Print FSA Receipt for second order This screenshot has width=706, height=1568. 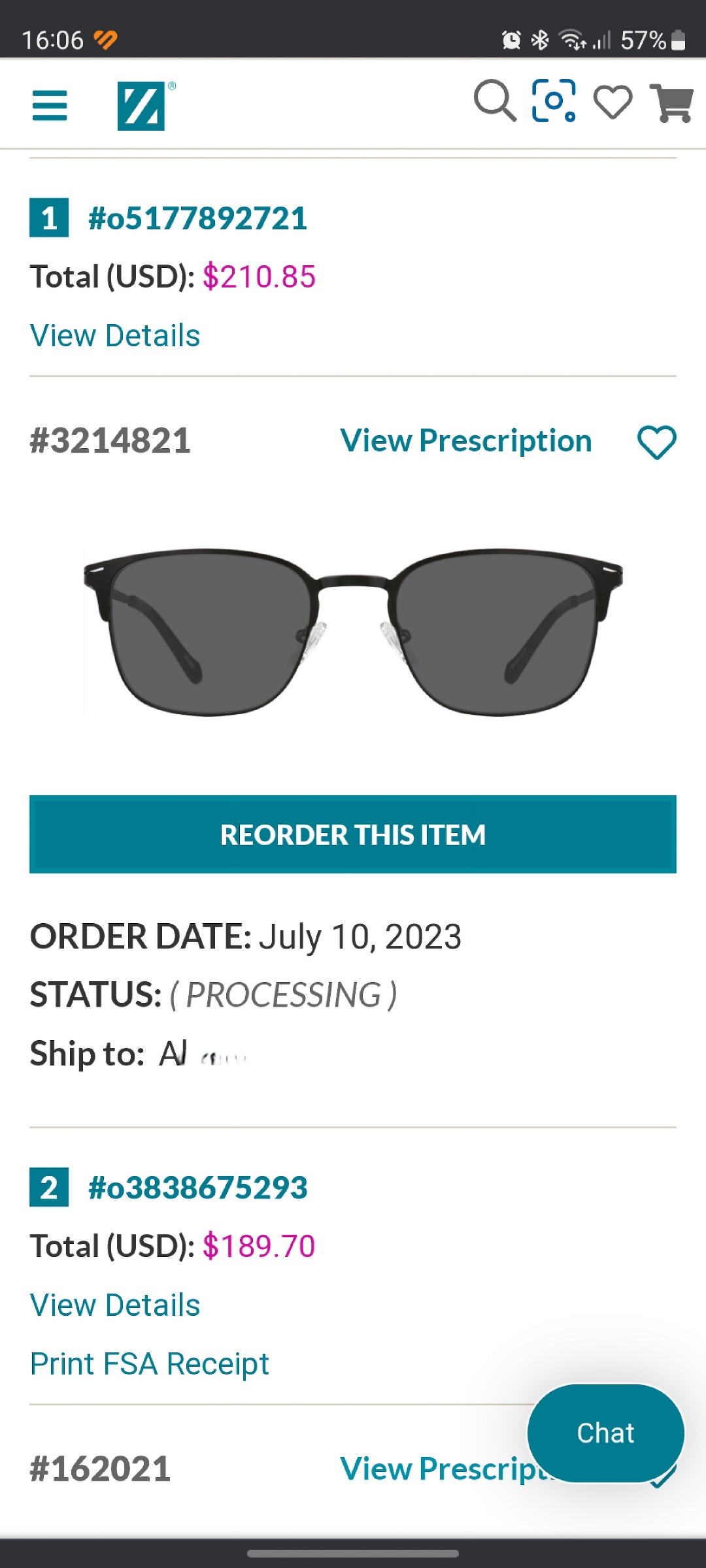point(150,1364)
